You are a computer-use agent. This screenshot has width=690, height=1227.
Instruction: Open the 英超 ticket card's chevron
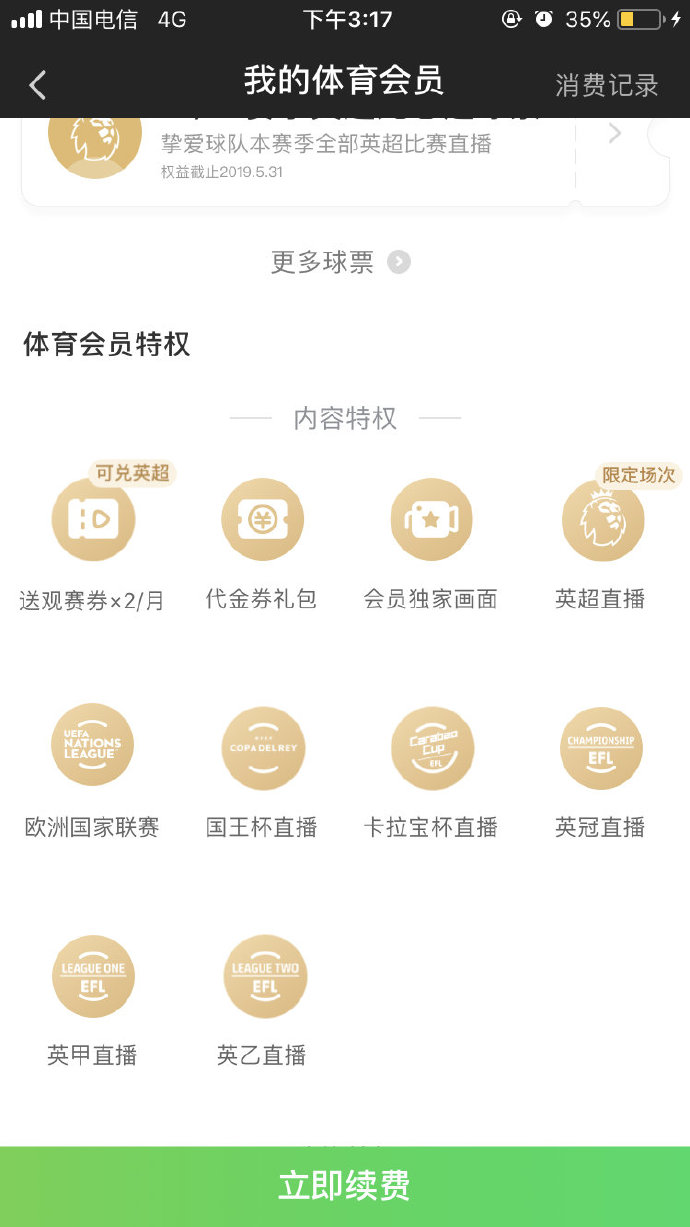coord(614,133)
